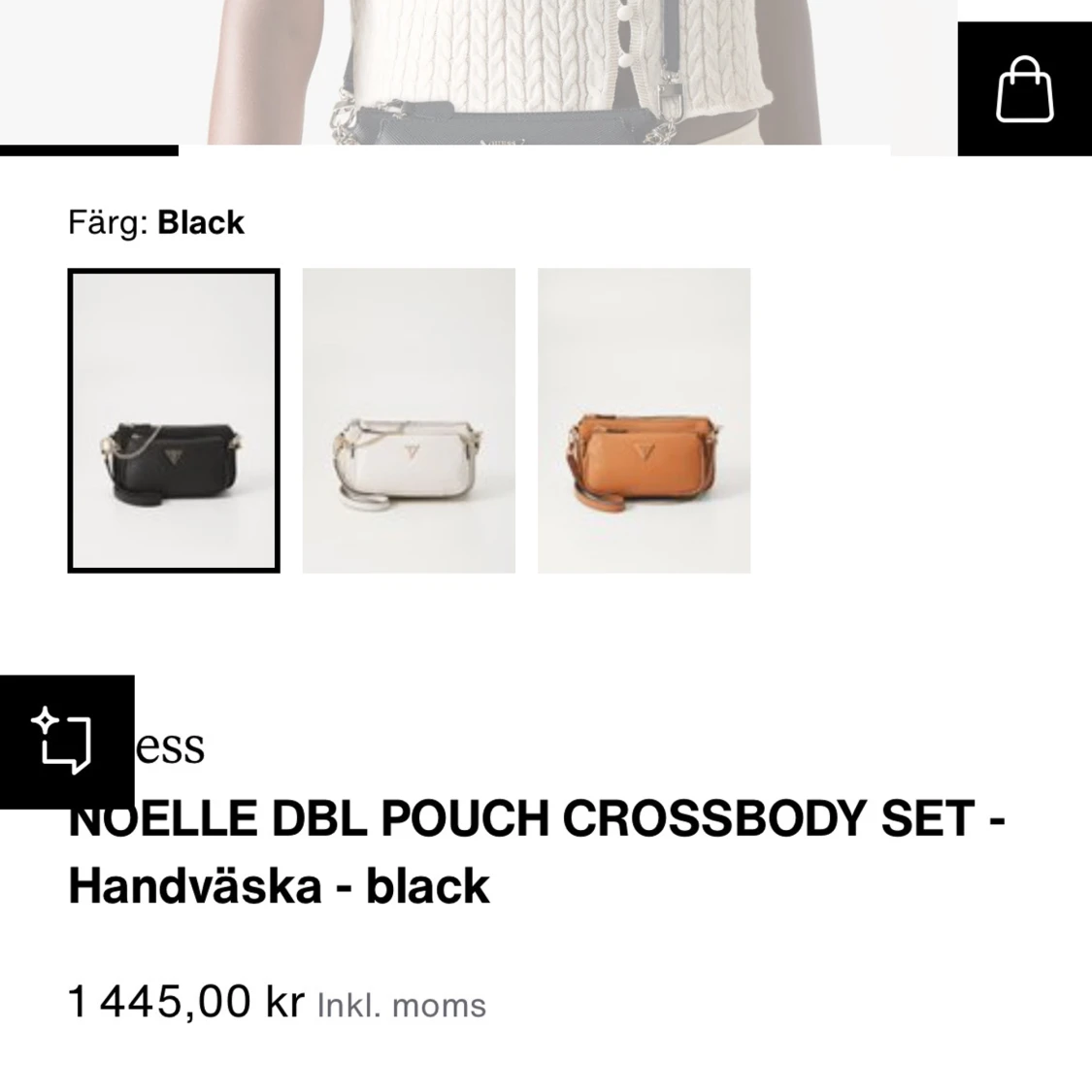The height and width of the screenshot is (1092, 1092).
Task: Open the shopping bag
Action: 1024,88
